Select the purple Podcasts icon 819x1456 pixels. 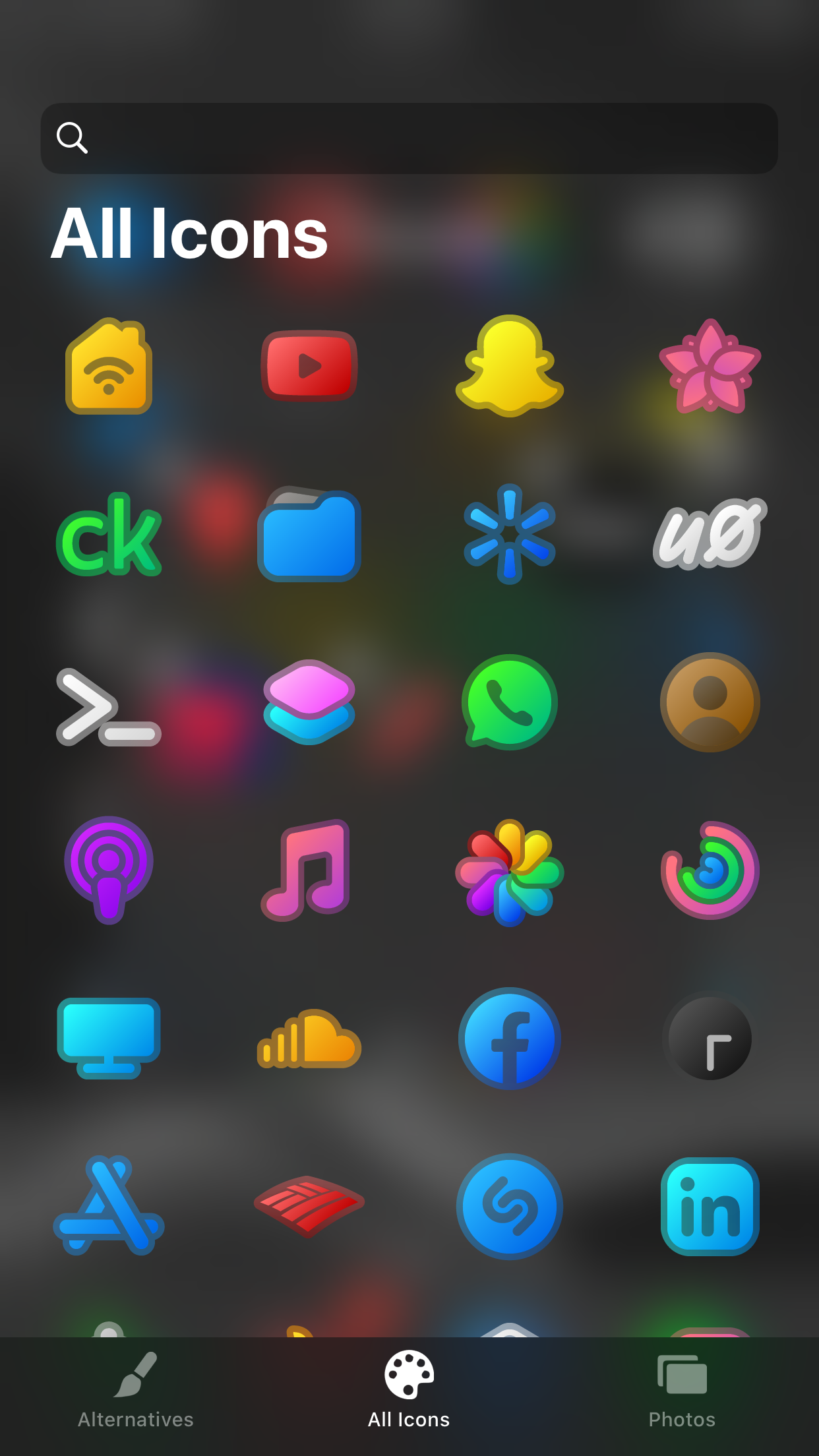(109, 870)
